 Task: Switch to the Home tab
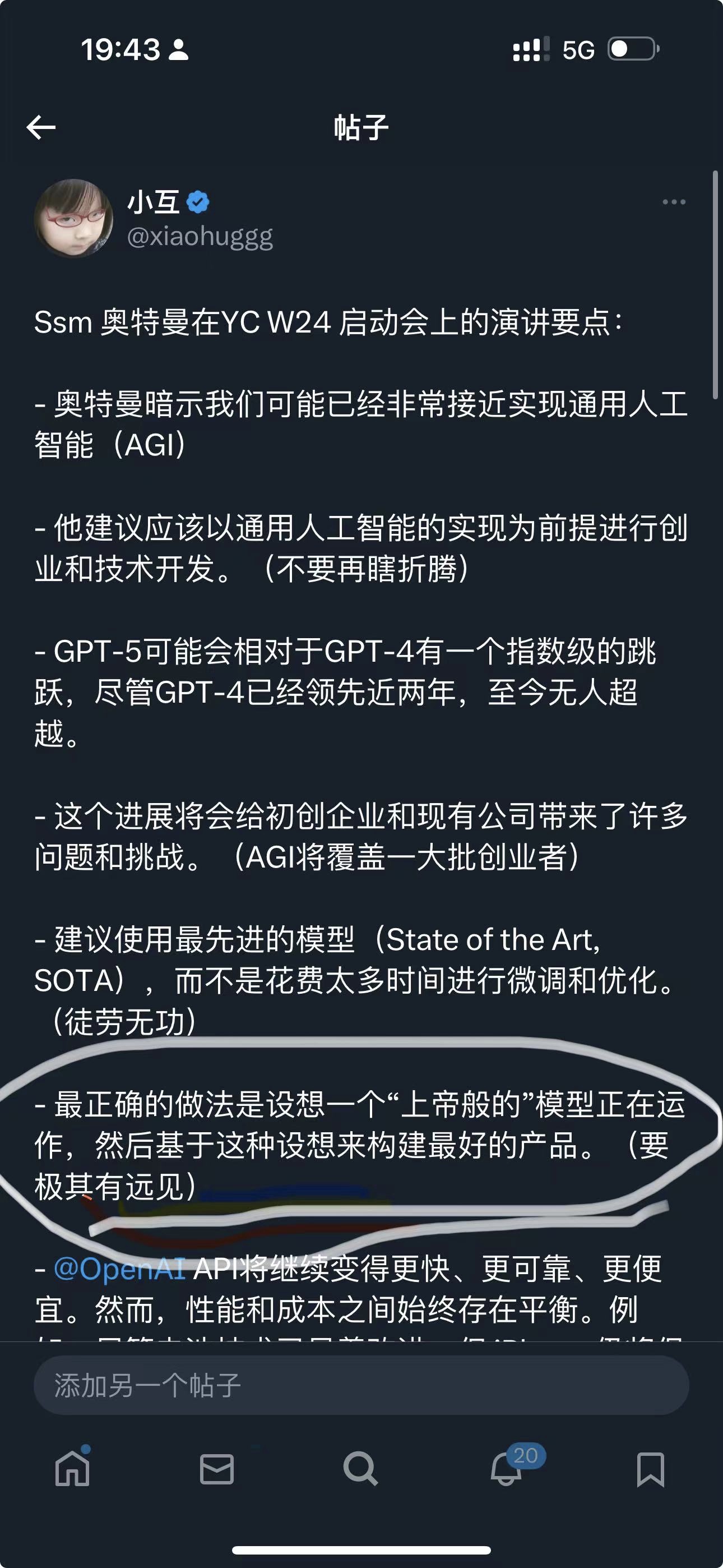point(72,1469)
